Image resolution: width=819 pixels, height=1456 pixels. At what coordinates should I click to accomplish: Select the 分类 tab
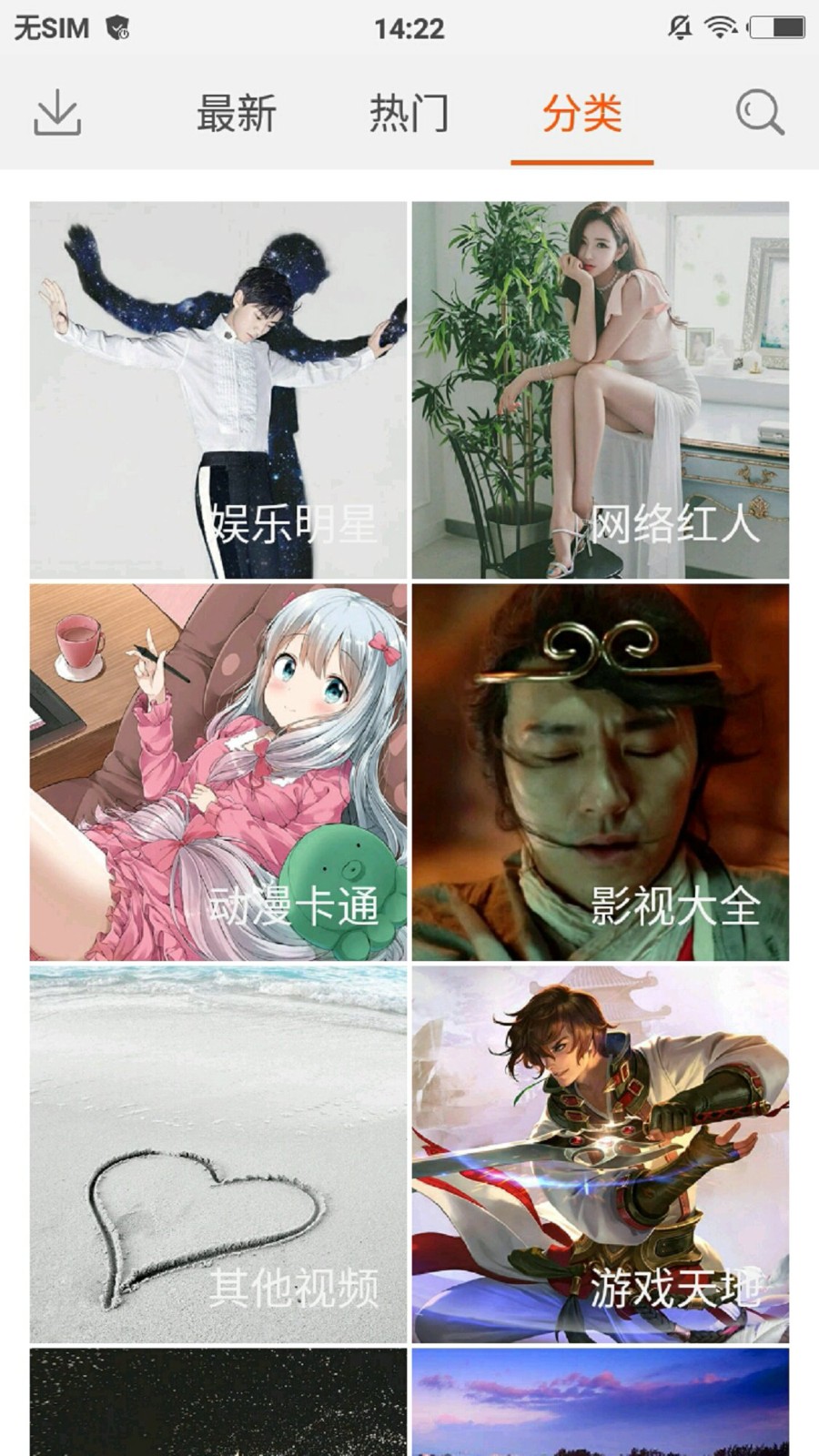pyautogui.click(x=581, y=114)
